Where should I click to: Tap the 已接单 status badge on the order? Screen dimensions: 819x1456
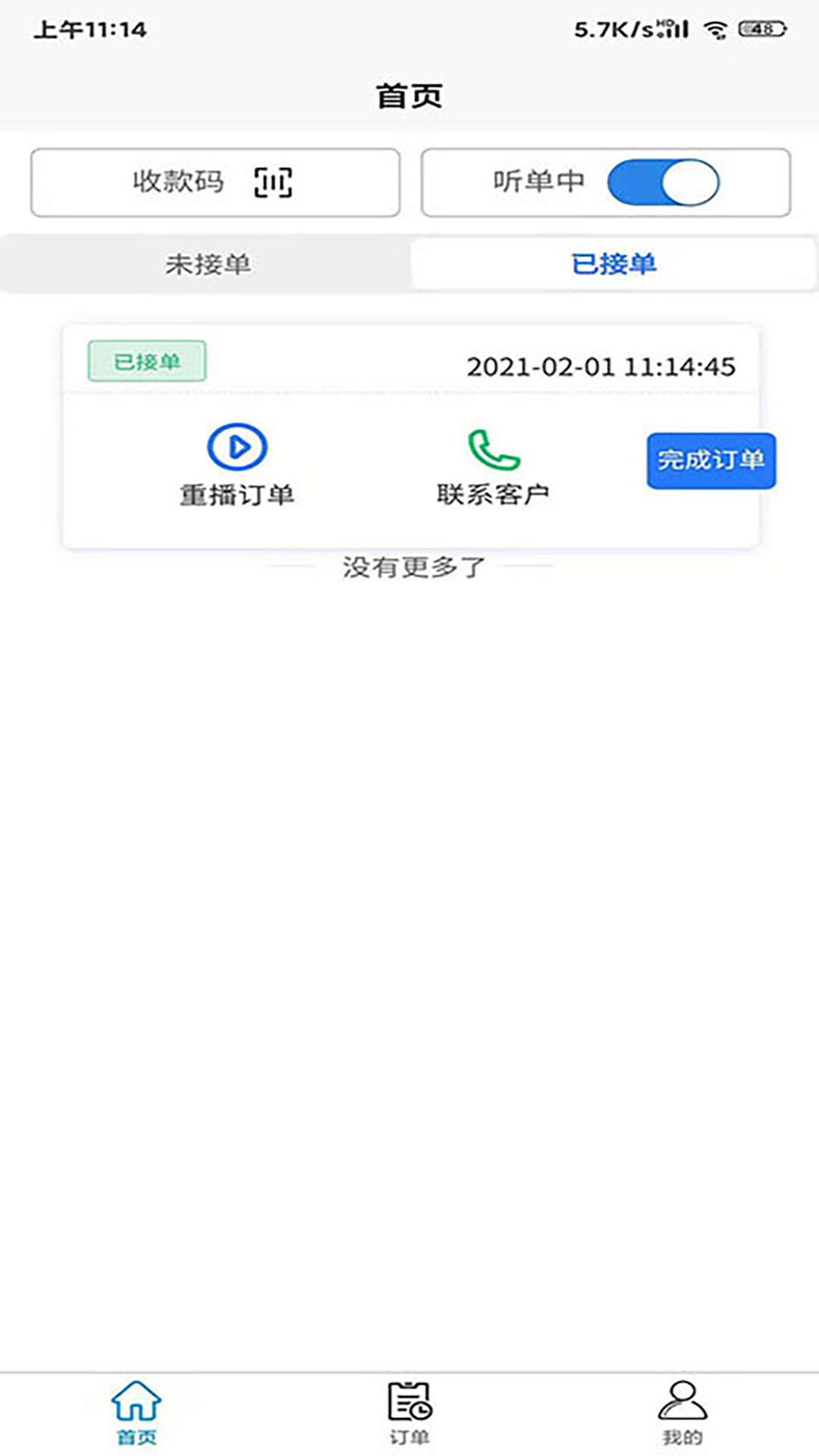(x=146, y=362)
